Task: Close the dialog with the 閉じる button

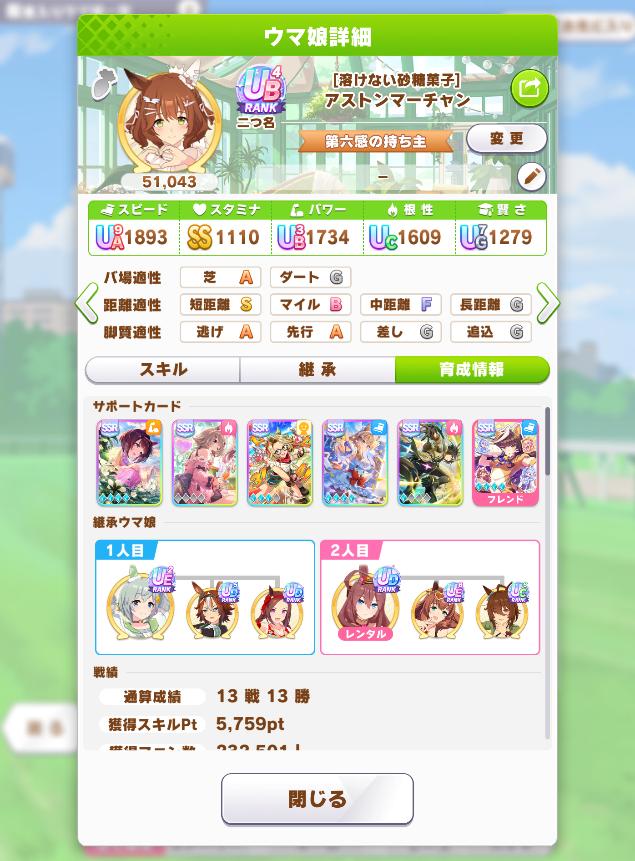Action: pos(317,799)
